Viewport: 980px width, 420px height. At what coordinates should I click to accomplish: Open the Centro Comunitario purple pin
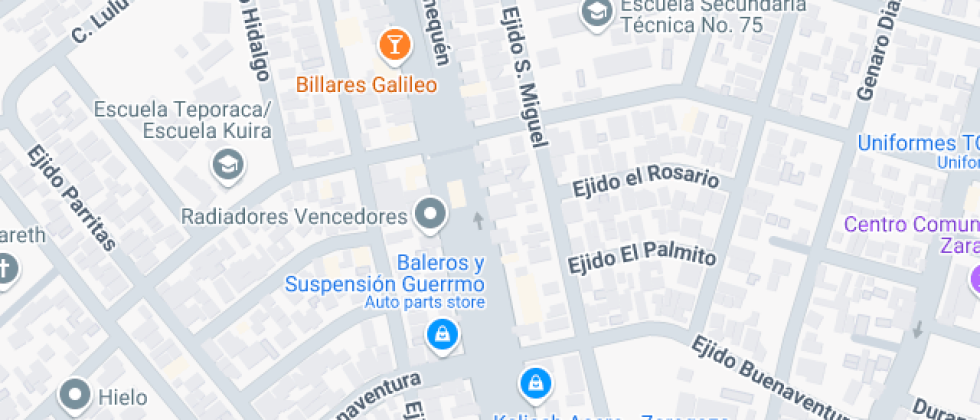974,276
